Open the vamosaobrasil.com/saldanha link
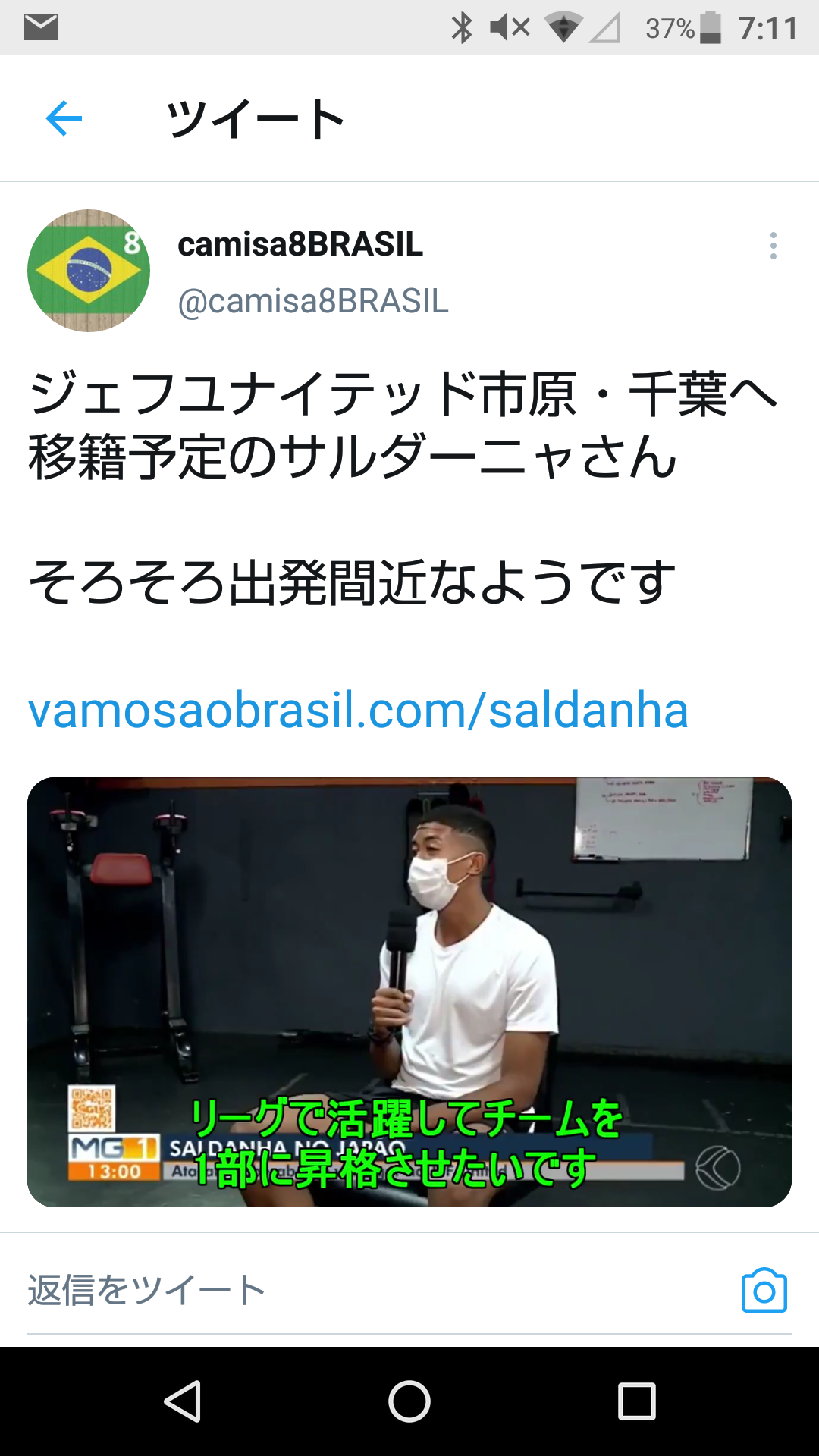Screen dimensions: 819x1456 click(x=358, y=711)
